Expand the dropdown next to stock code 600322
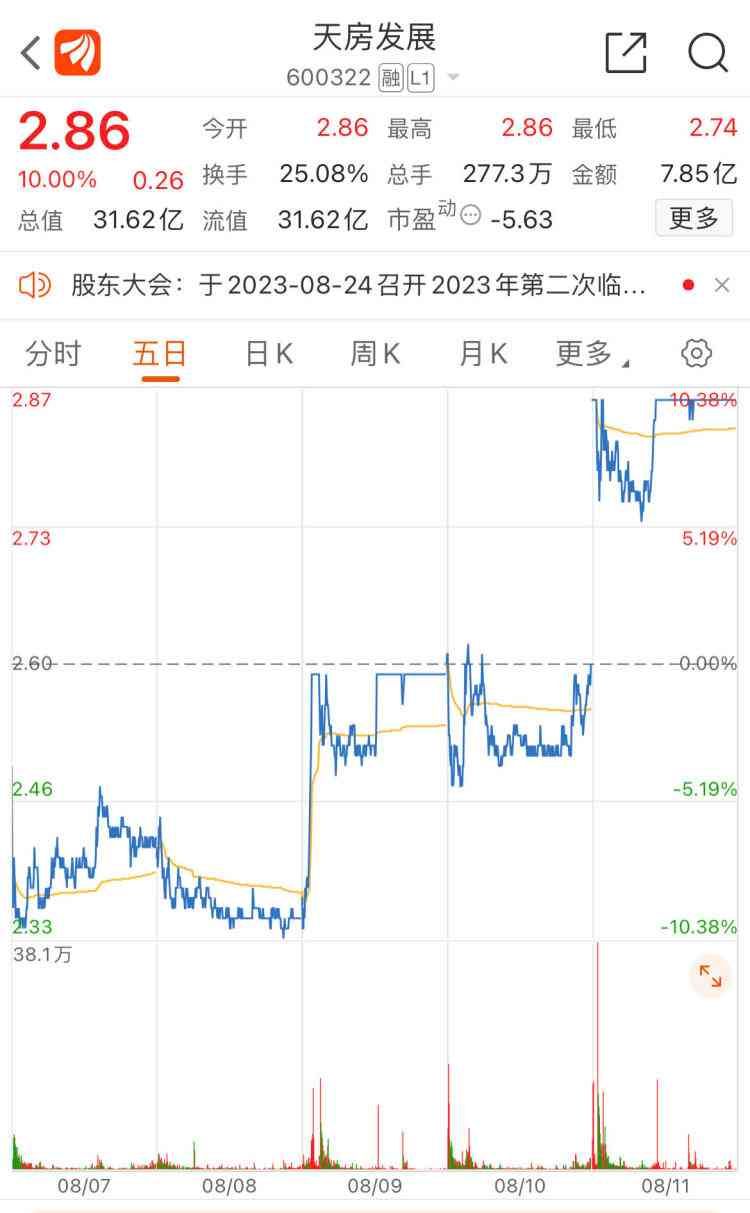Viewport: 750px width, 1213px height. [454, 78]
